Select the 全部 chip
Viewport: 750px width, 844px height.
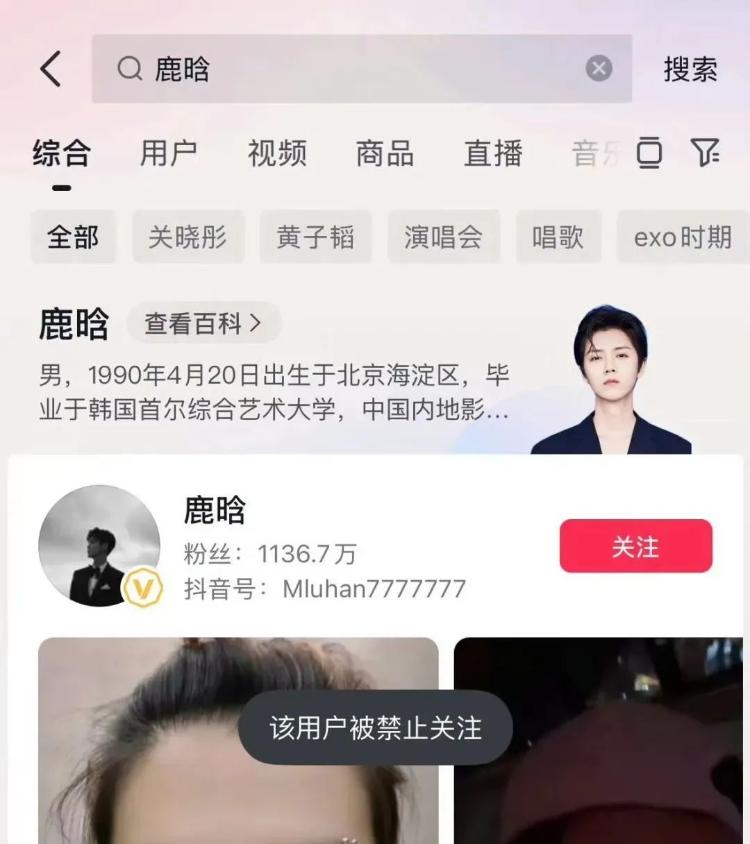[73, 237]
